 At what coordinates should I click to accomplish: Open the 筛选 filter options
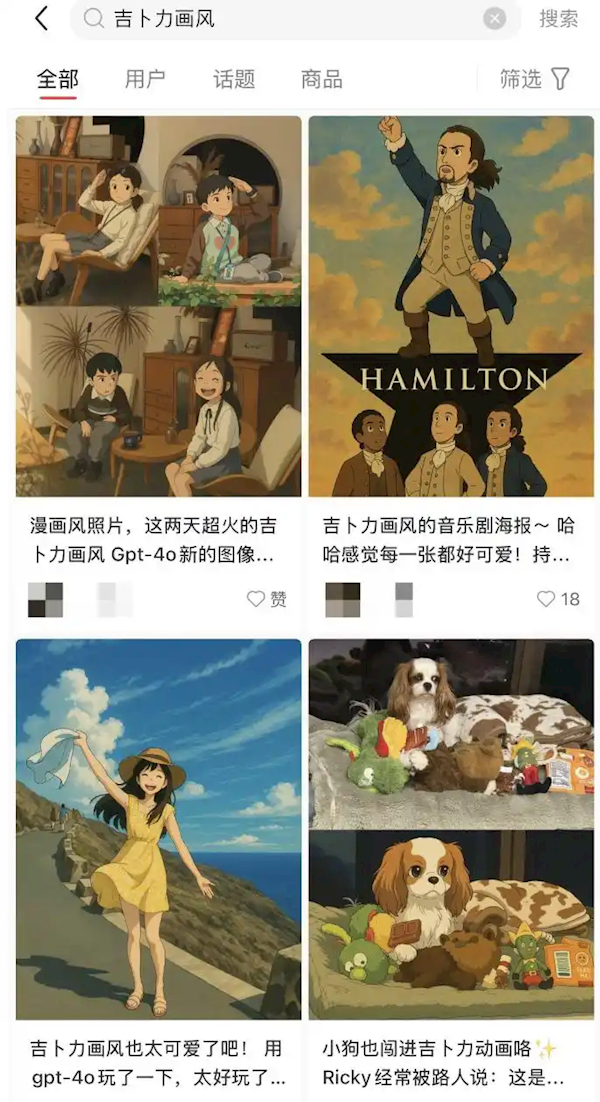535,79
